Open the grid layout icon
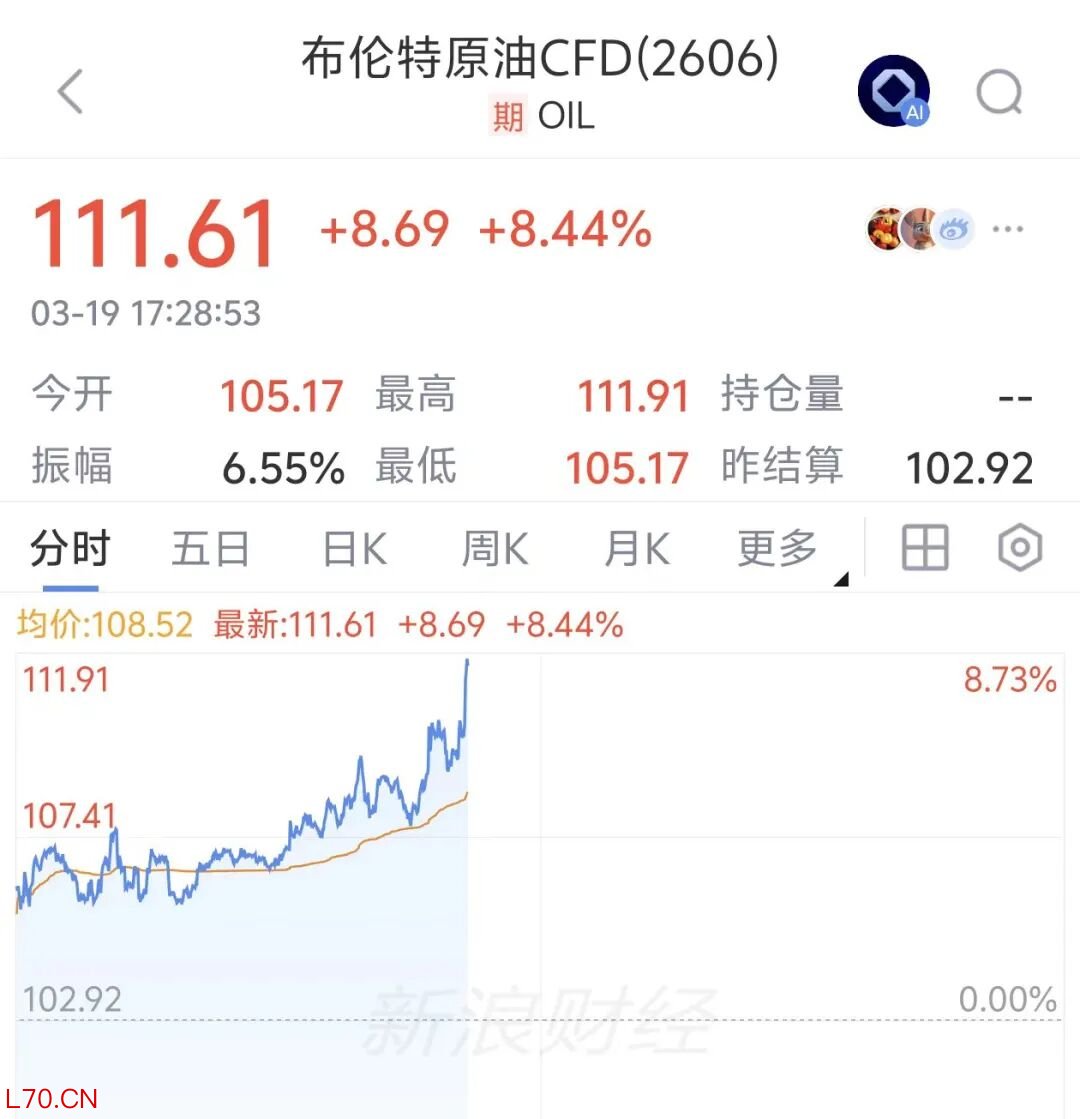This screenshot has height=1119, width=1080. coord(925,548)
